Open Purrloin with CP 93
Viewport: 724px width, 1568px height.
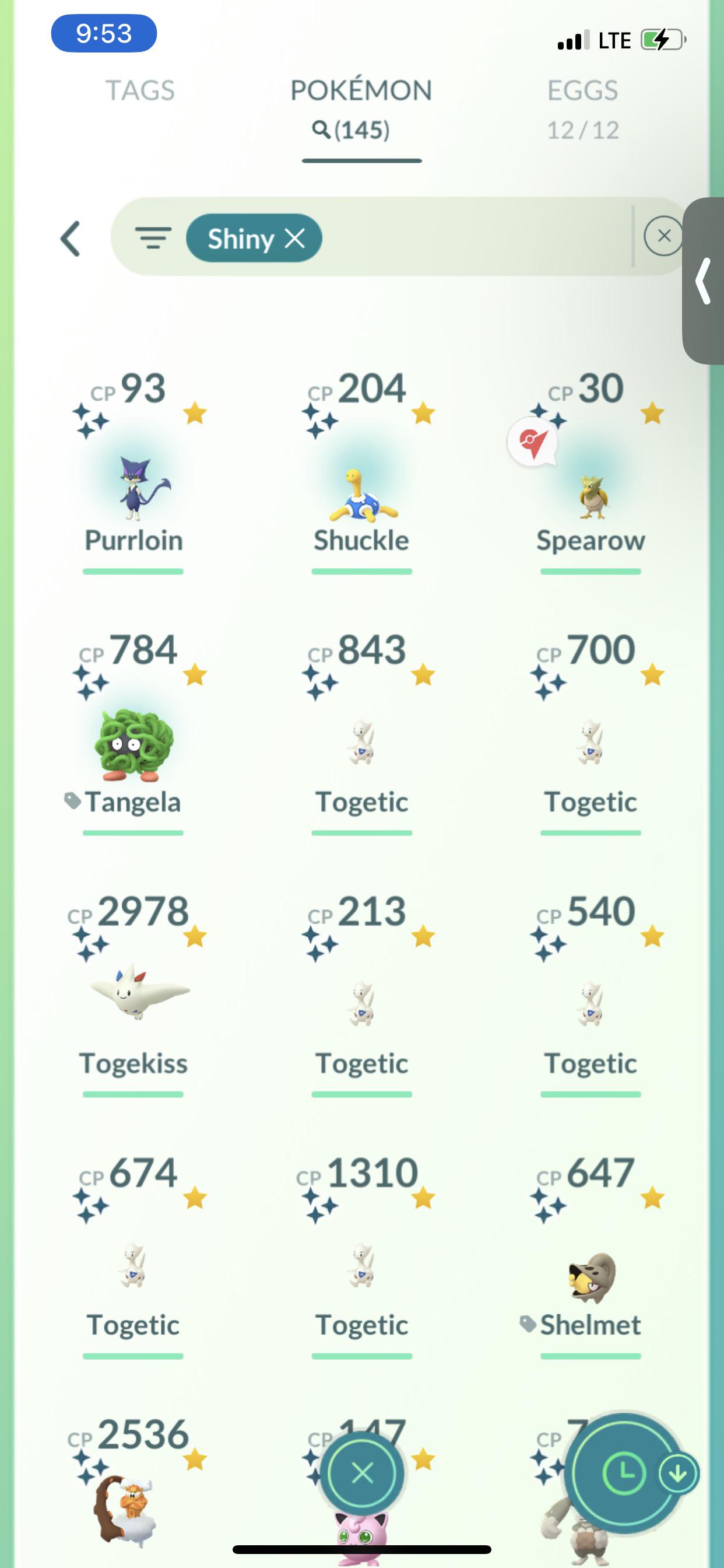[133, 487]
